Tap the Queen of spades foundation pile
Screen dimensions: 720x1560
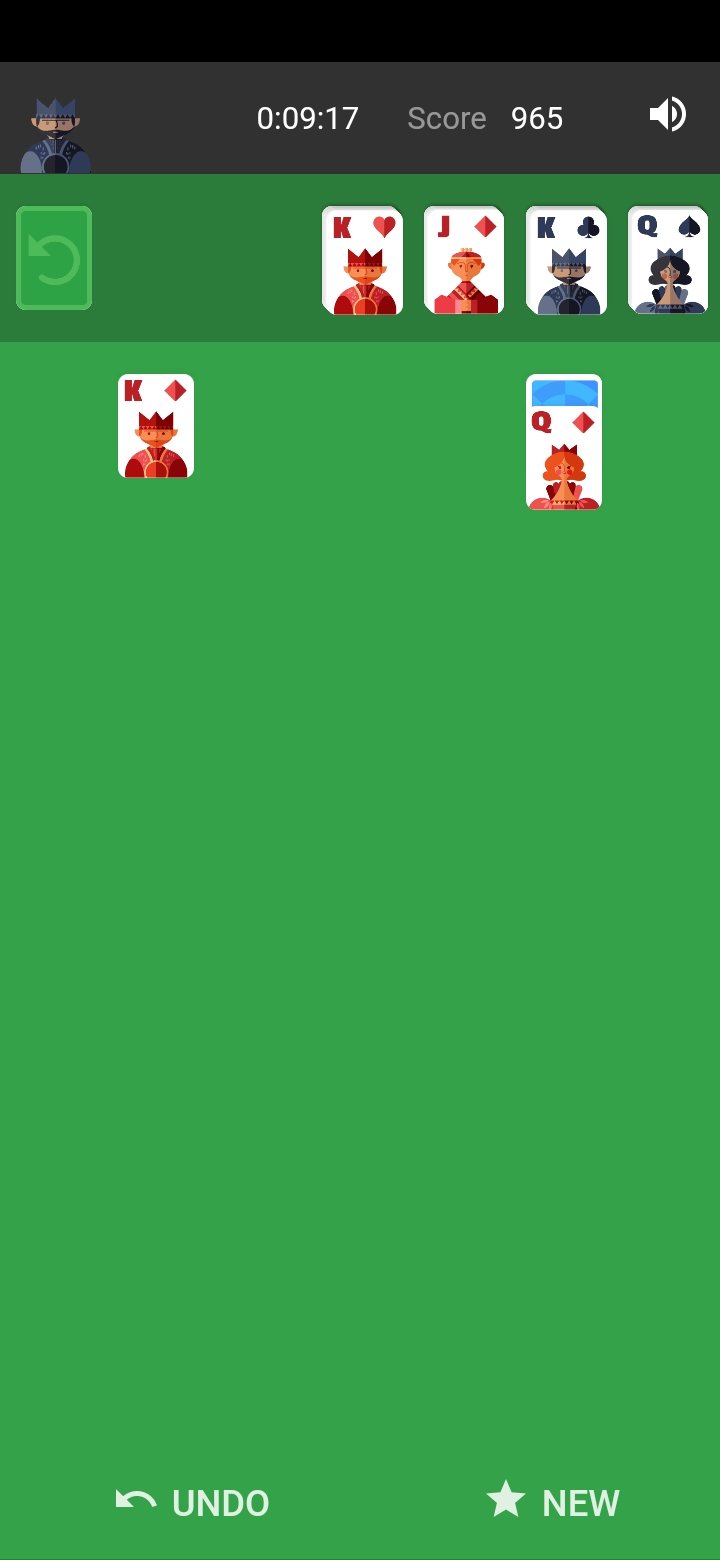click(668, 260)
